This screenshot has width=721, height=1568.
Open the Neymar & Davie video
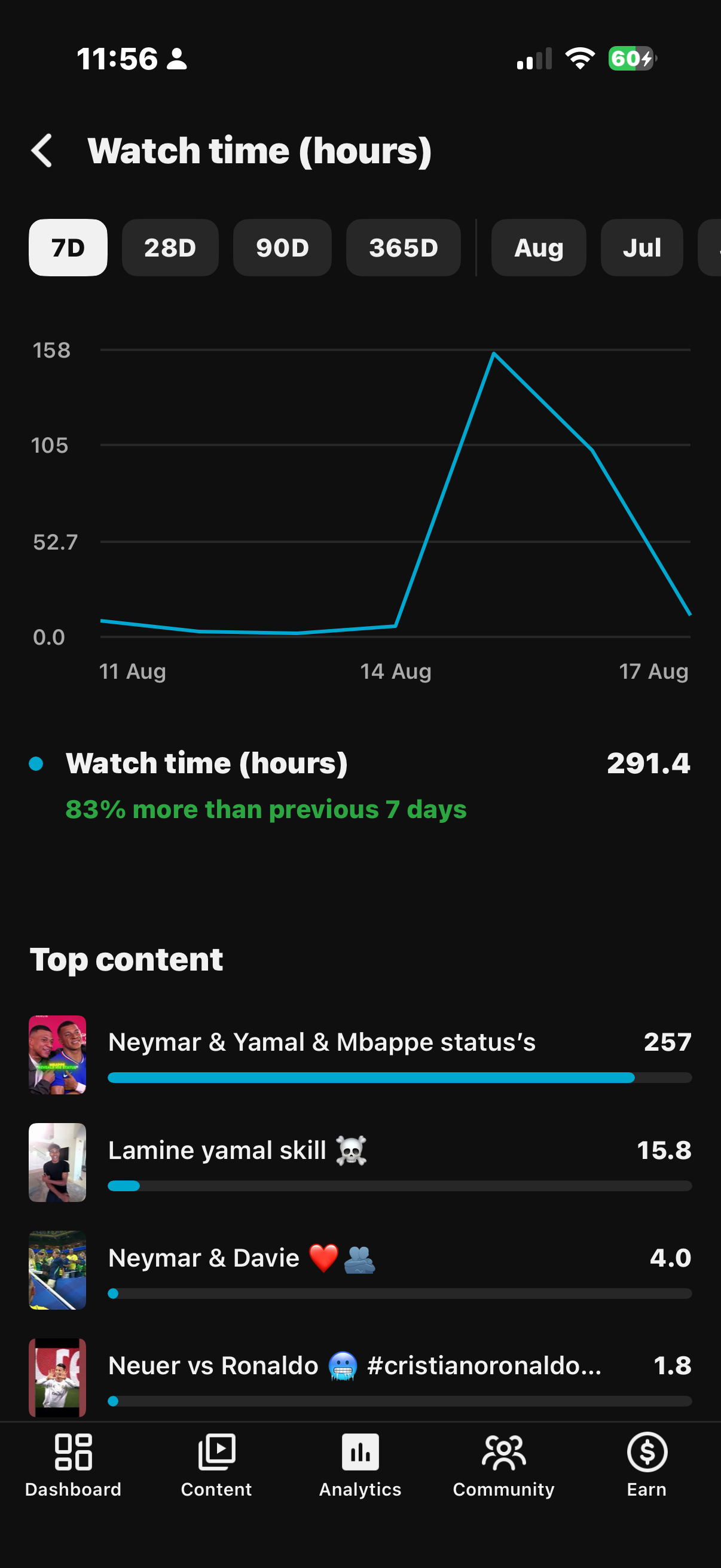[x=360, y=1270]
